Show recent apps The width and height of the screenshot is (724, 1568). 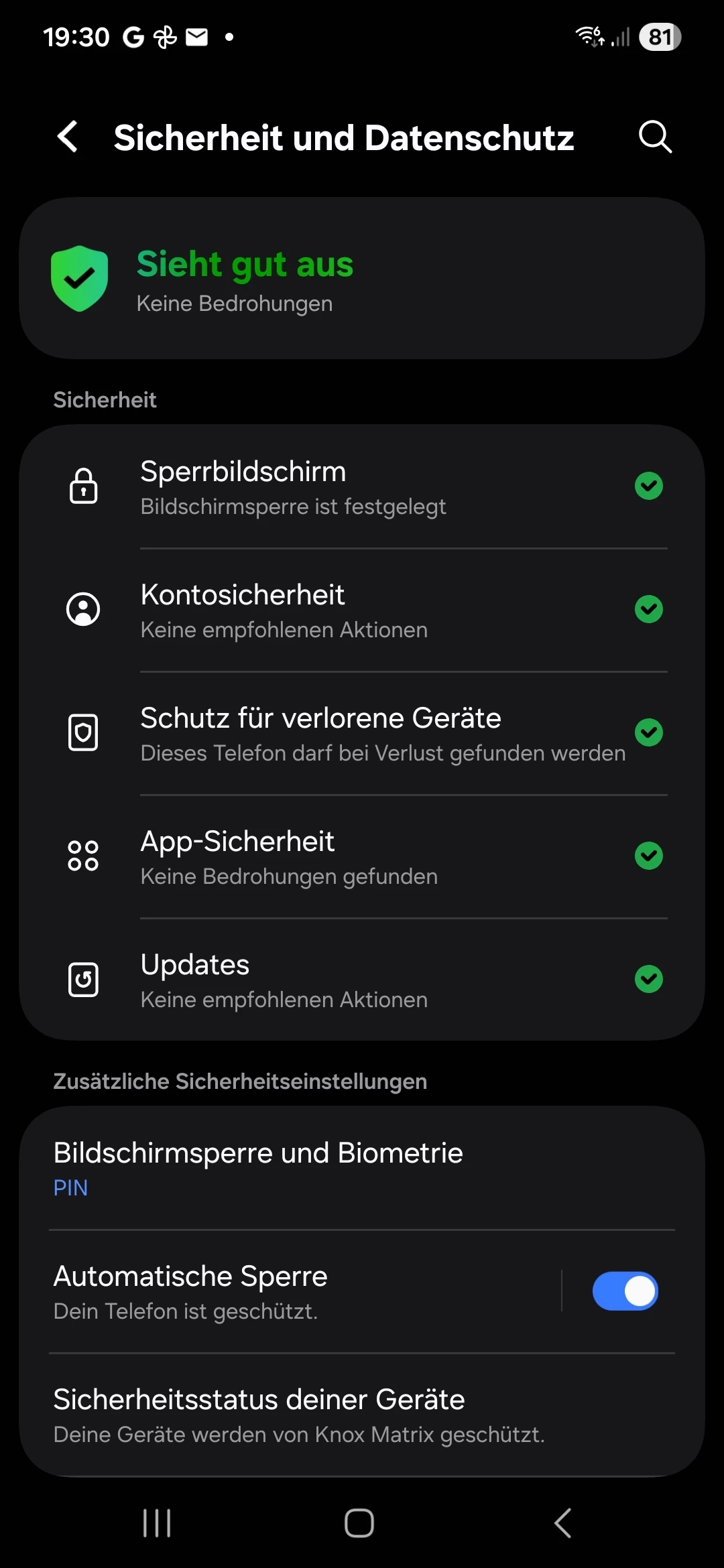pyautogui.click(x=157, y=1523)
